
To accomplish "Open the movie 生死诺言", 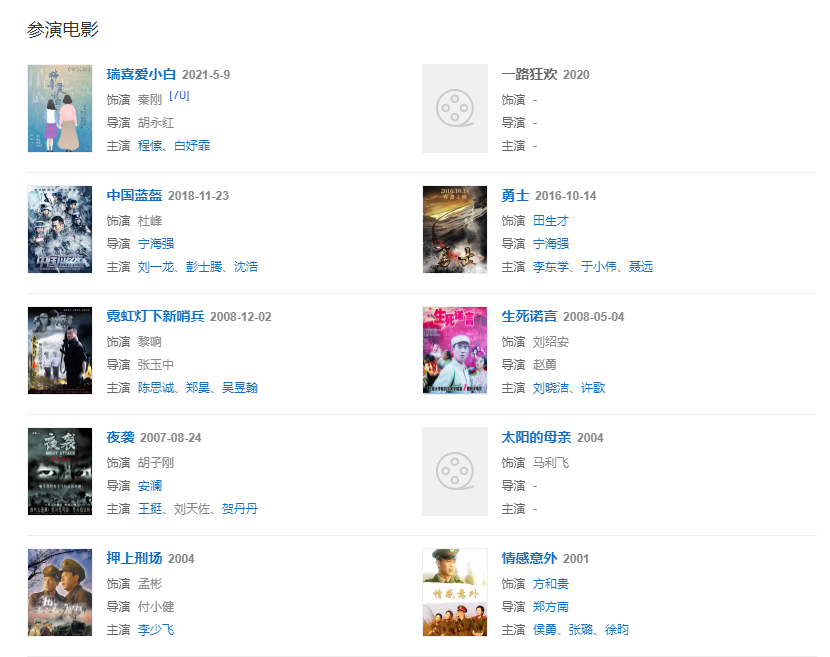I will (x=529, y=317).
